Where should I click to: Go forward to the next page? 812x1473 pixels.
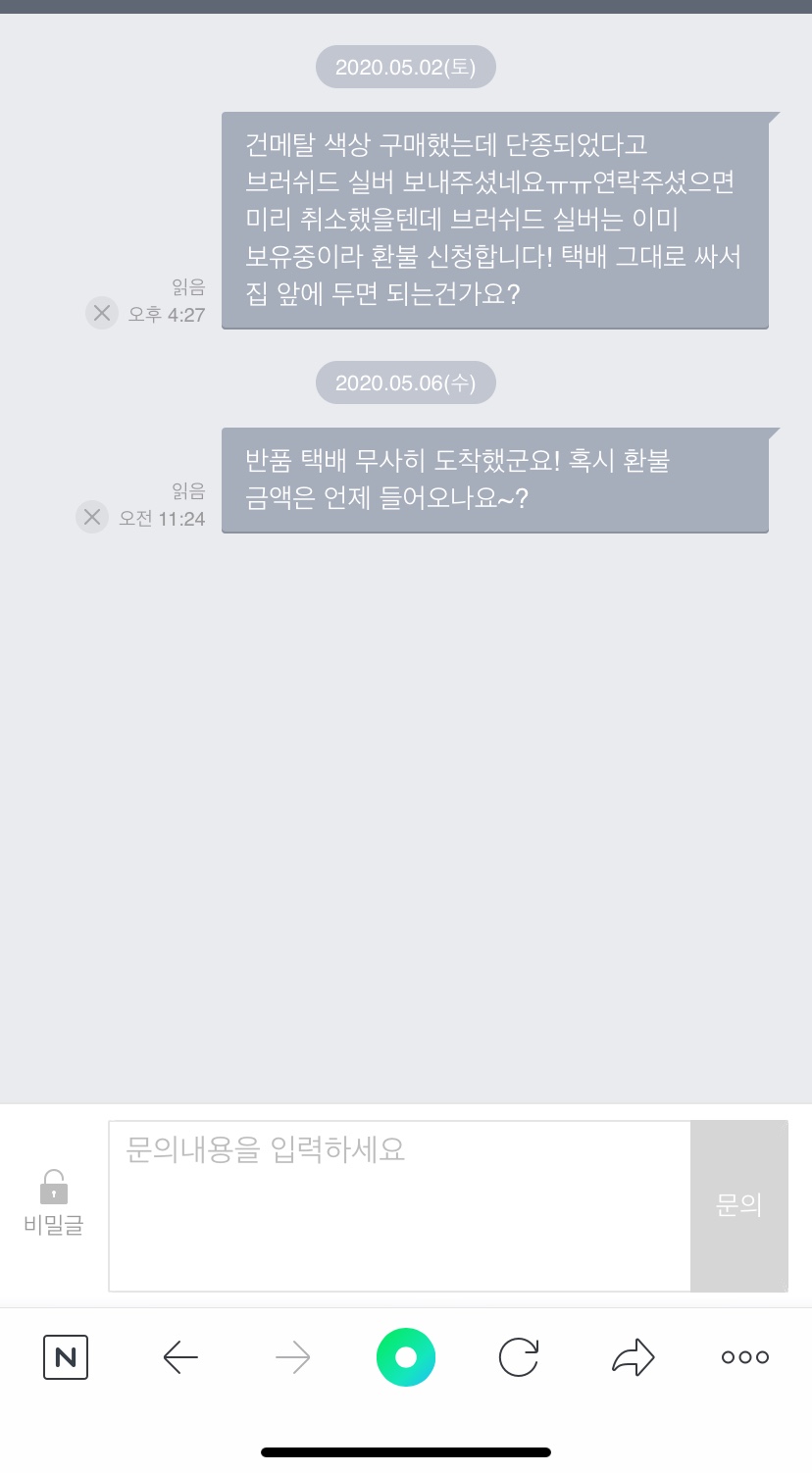(x=292, y=1357)
